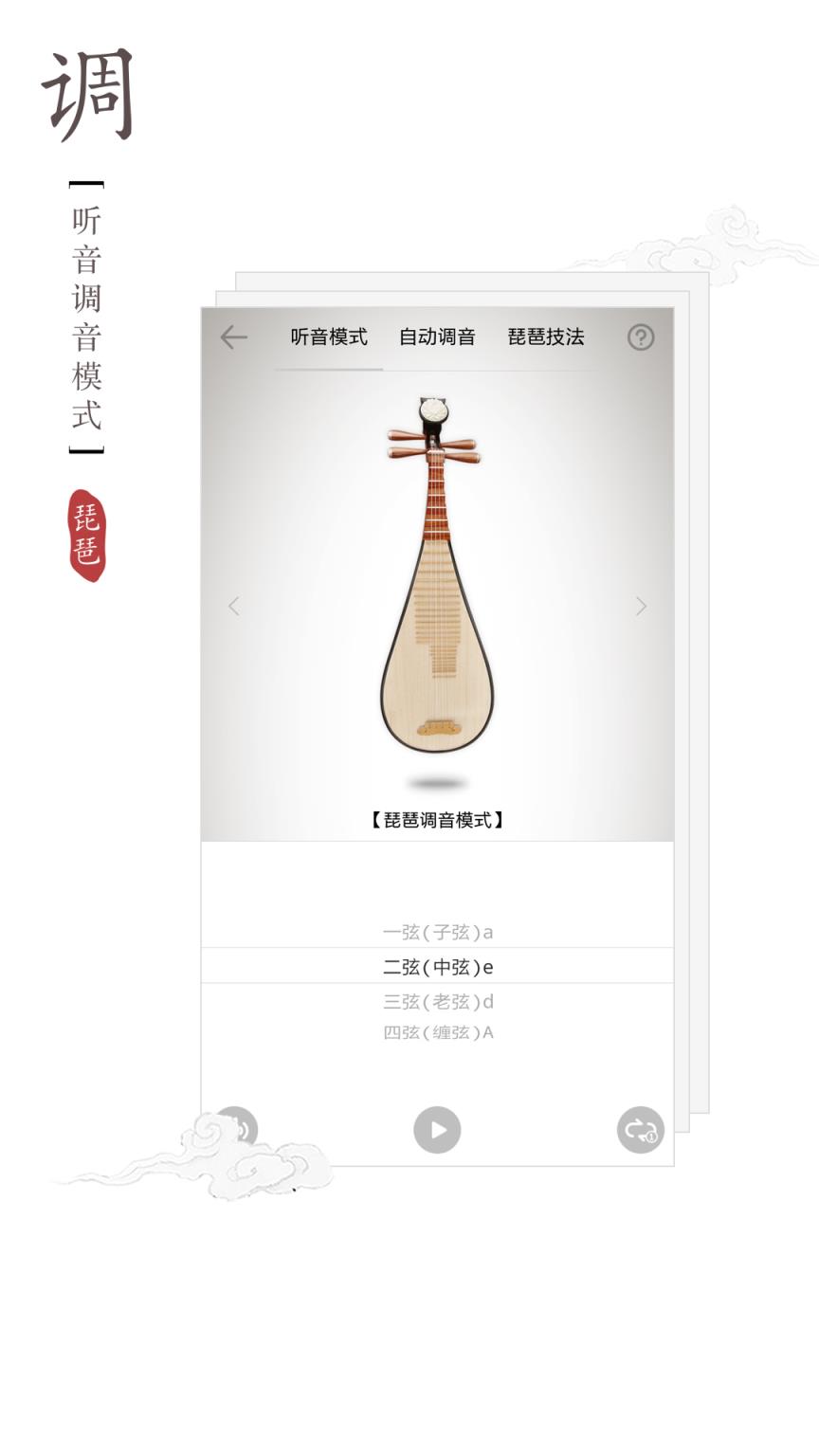Open the string picker on 二弦(中弦)e
This screenshot has width=819, height=1456.
[437, 965]
